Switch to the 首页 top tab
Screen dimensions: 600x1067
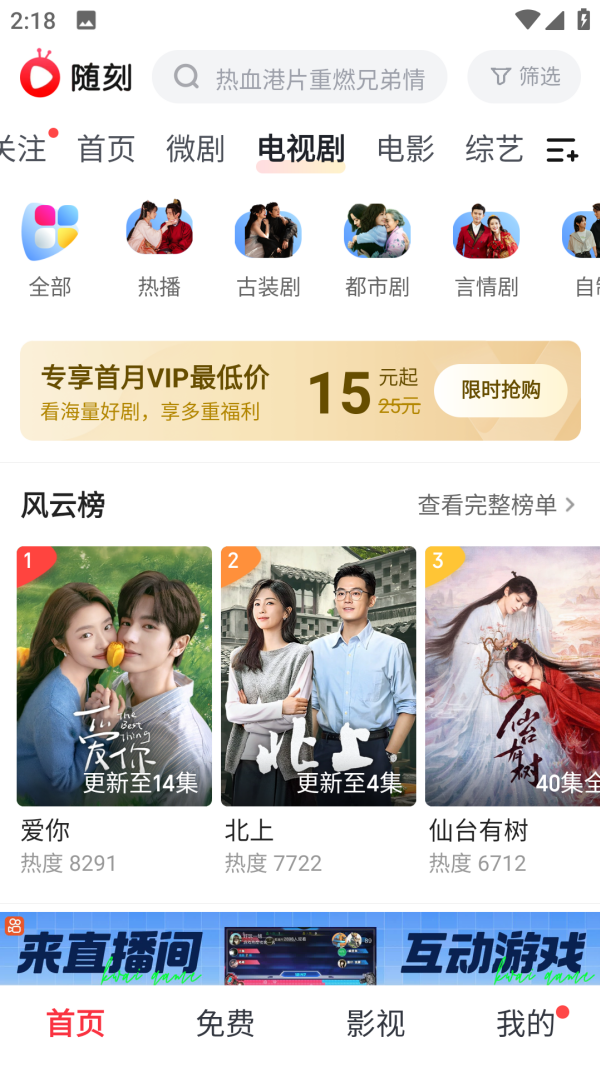(106, 149)
